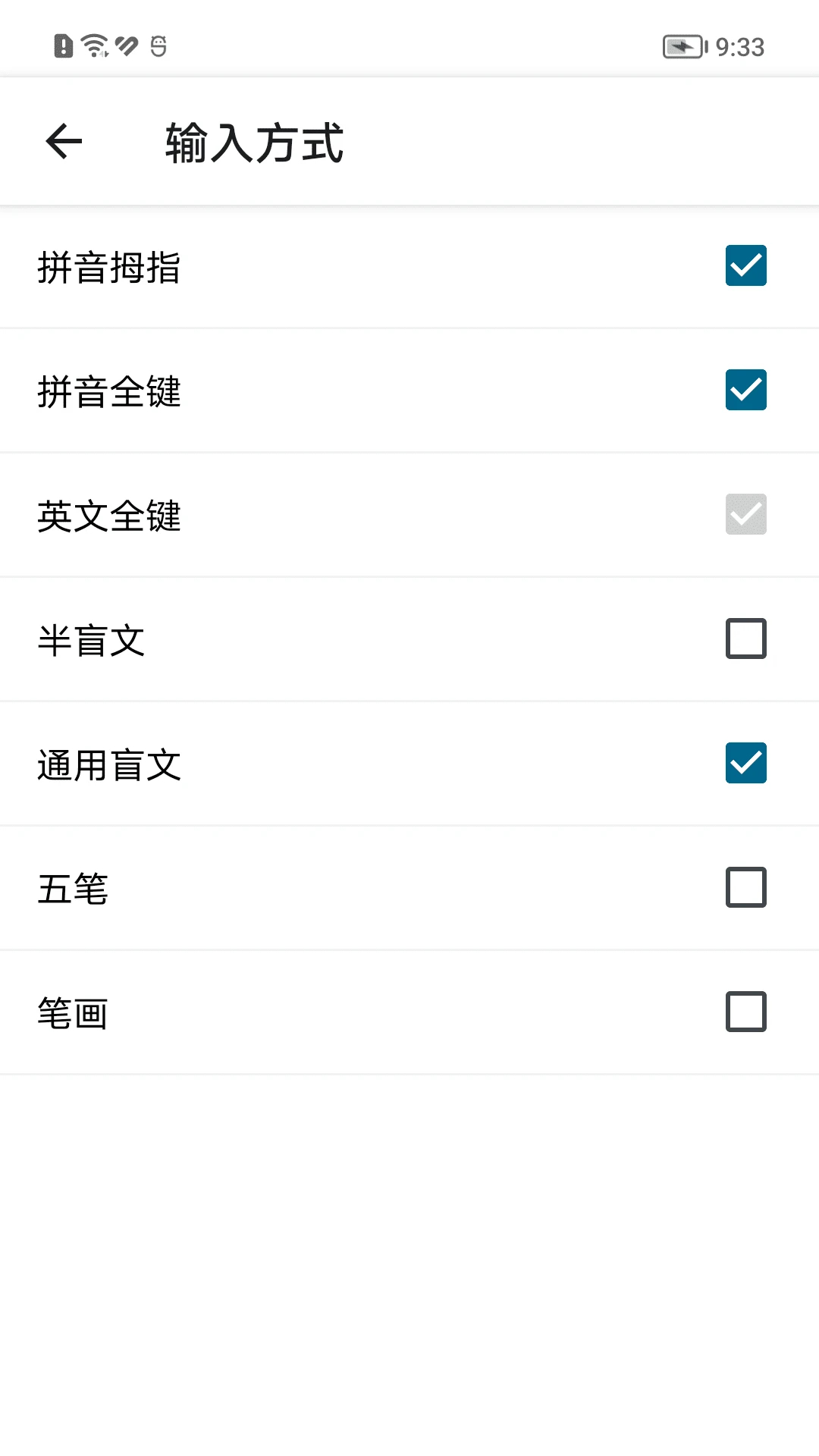Tap the S-shaped status bar icon
This screenshot has width=819, height=1456.
[158, 45]
